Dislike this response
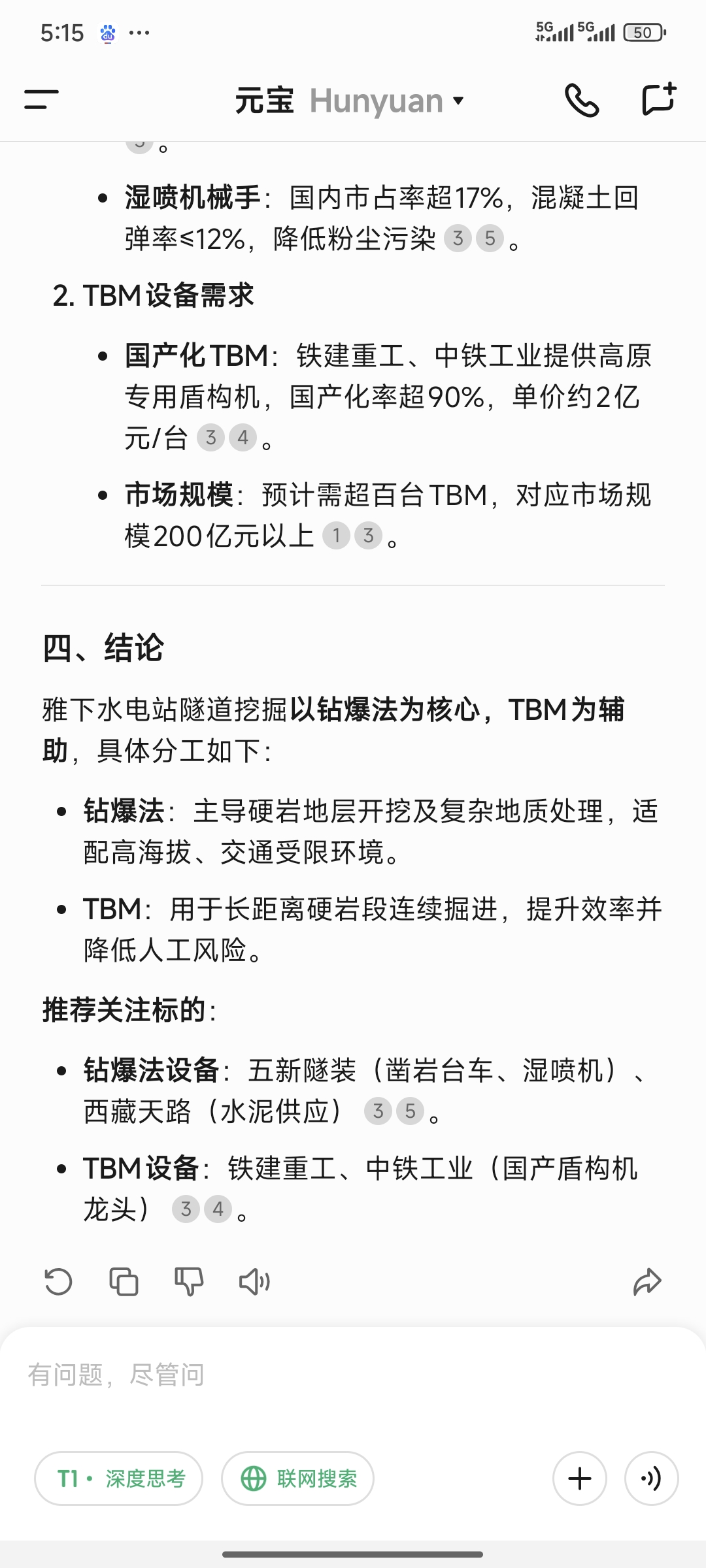Screen dimensions: 706x1568 point(189,1281)
